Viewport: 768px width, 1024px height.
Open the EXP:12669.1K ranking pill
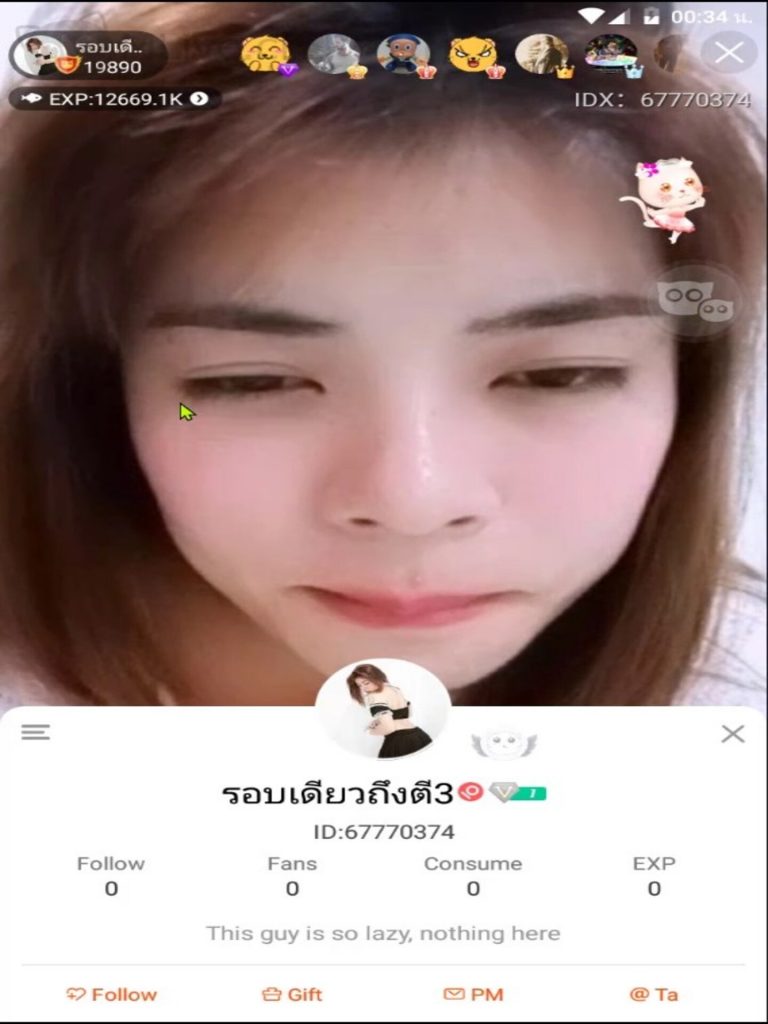[x=115, y=98]
